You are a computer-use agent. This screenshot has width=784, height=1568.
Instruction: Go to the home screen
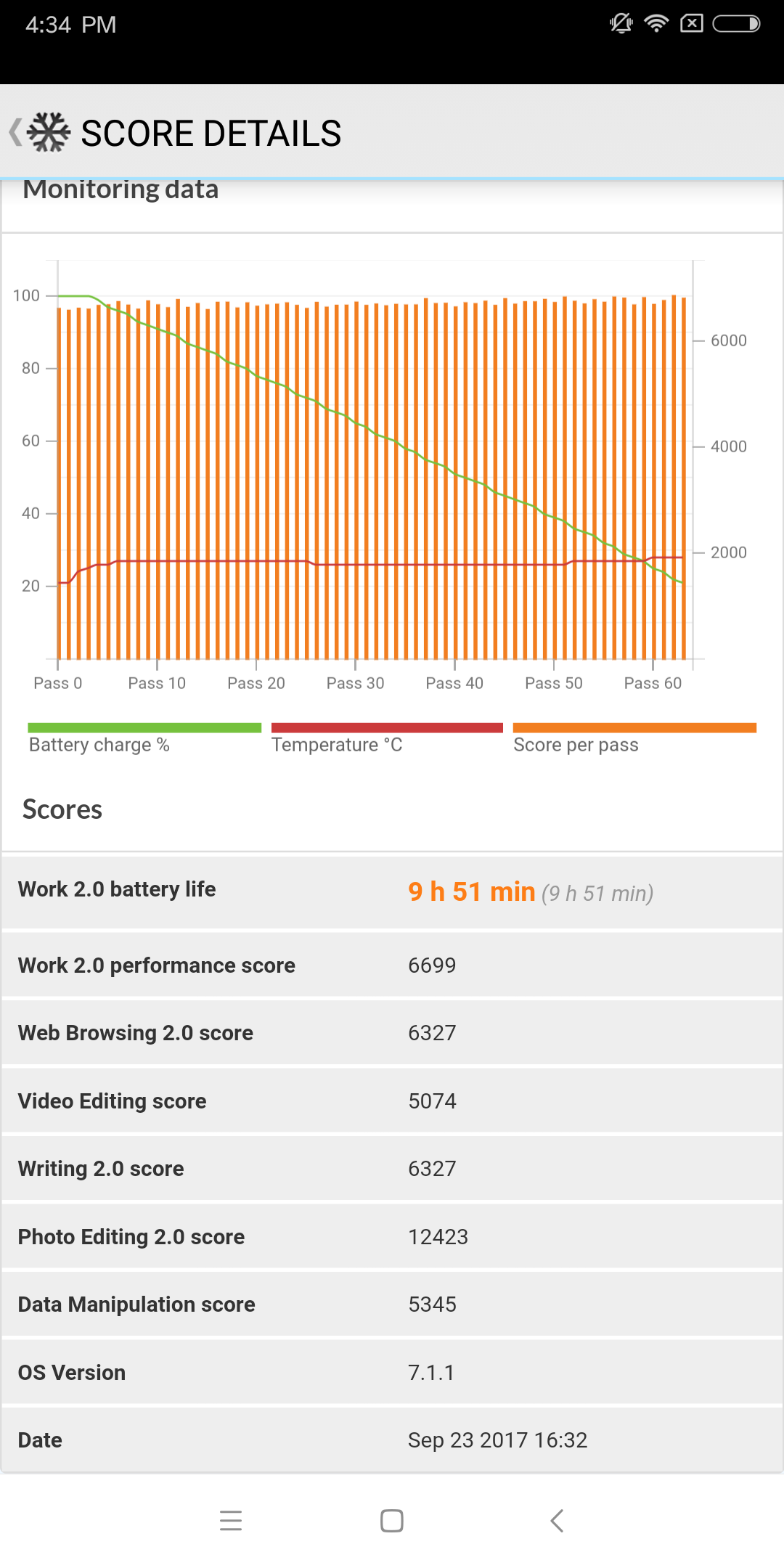pyautogui.click(x=392, y=1520)
